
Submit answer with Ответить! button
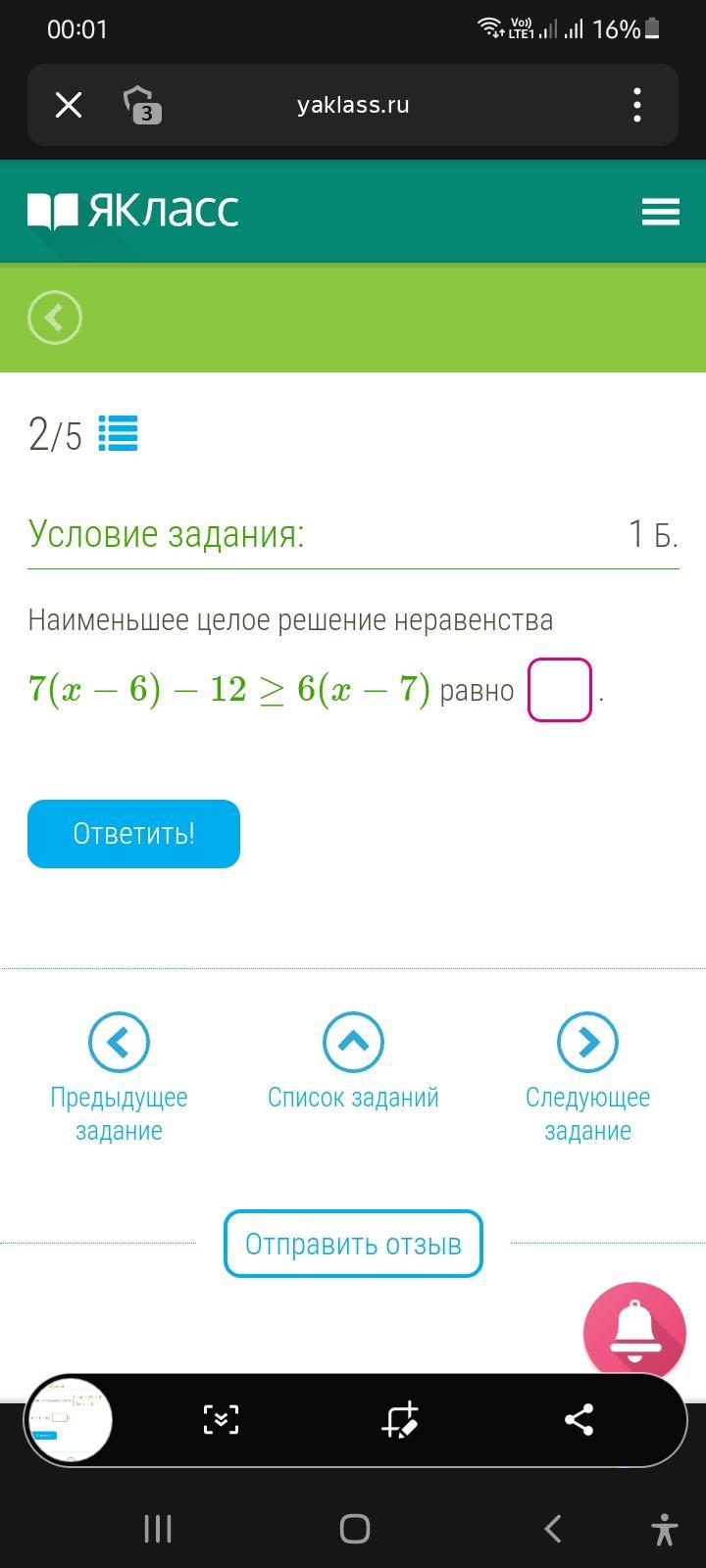click(x=133, y=834)
